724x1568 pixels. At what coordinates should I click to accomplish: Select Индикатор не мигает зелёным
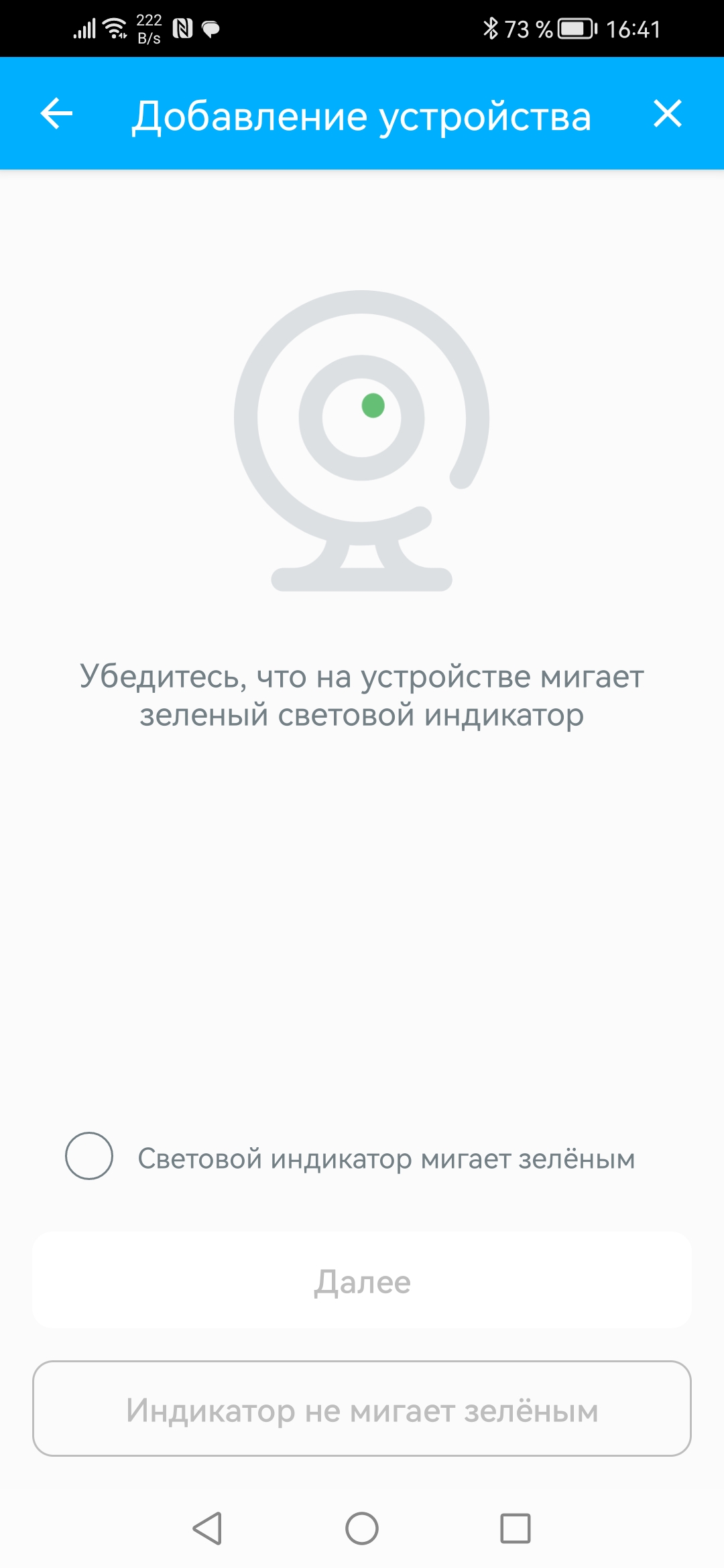pyautogui.click(x=362, y=1409)
